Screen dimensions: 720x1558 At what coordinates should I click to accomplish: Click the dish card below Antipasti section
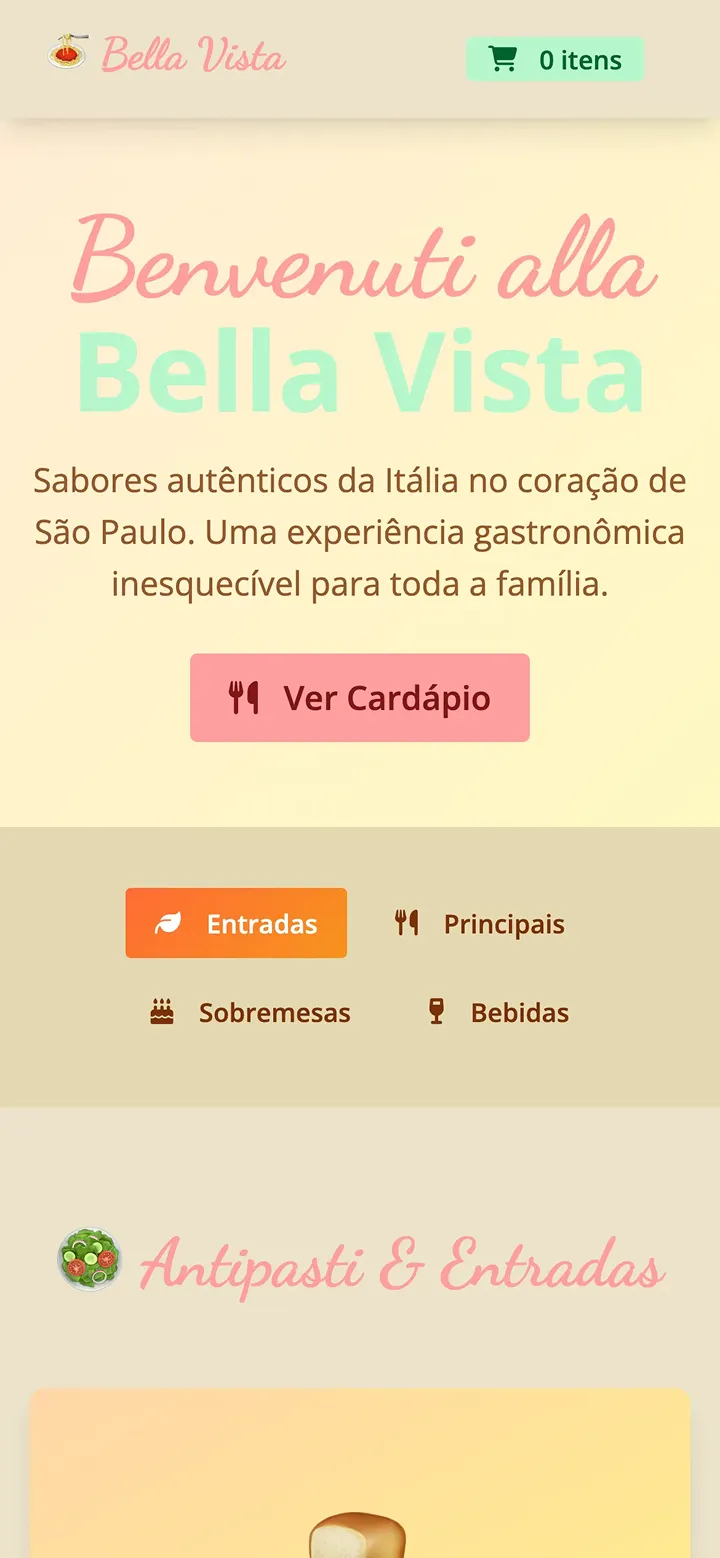[x=360, y=1470]
